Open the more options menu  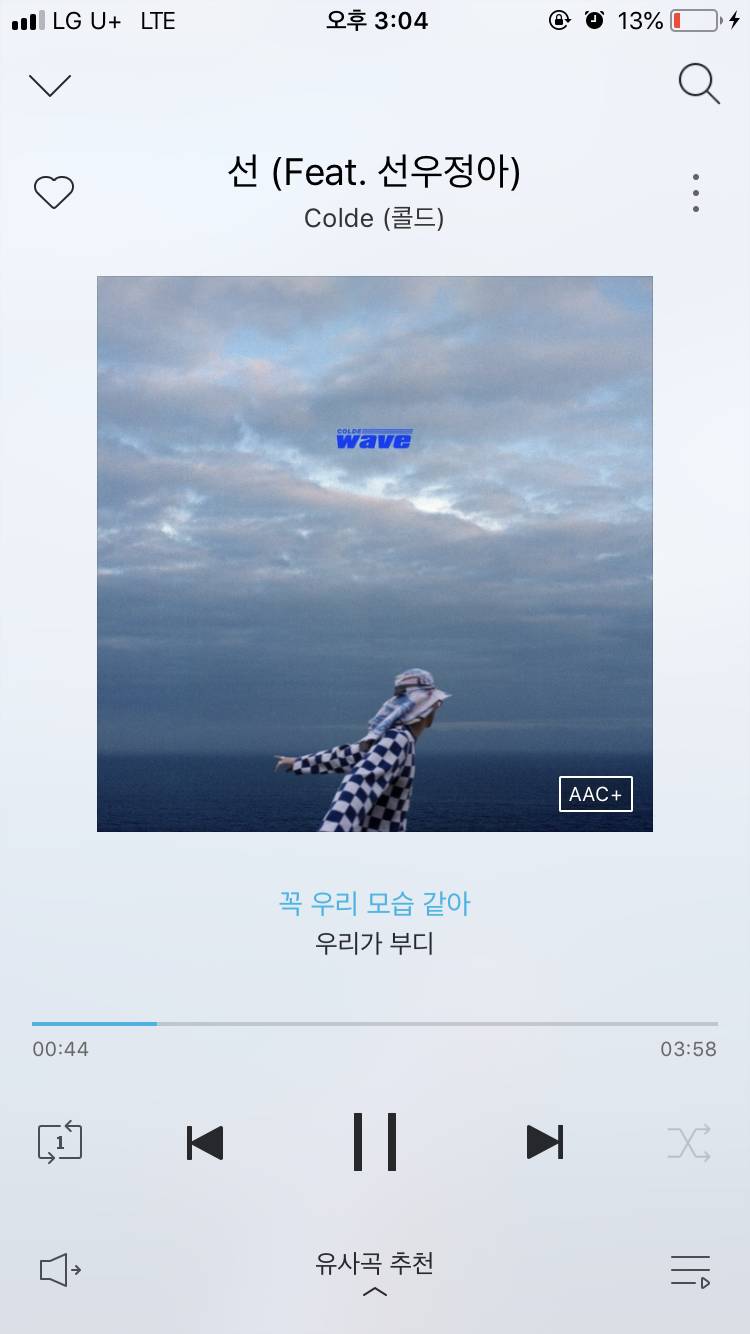coord(695,192)
